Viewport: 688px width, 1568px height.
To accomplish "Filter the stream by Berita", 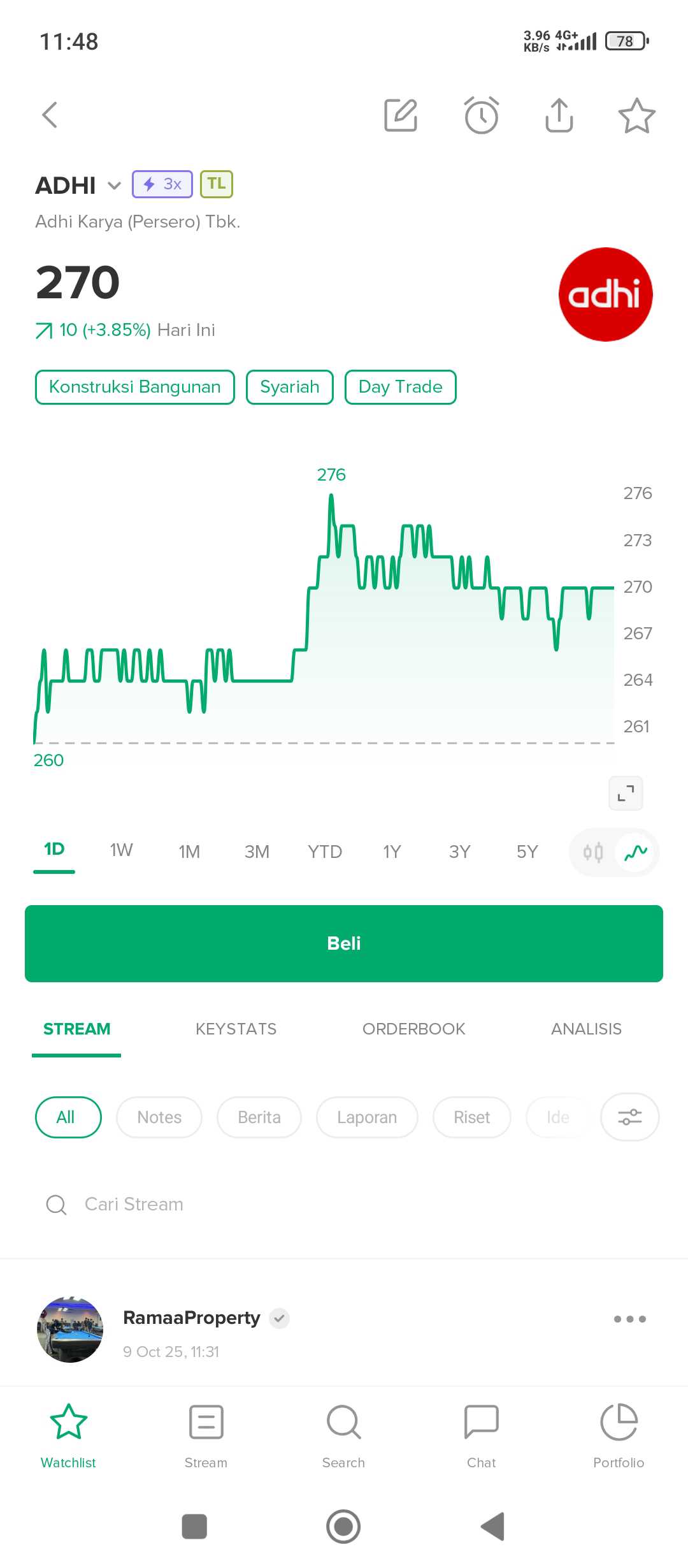I will [x=259, y=1117].
